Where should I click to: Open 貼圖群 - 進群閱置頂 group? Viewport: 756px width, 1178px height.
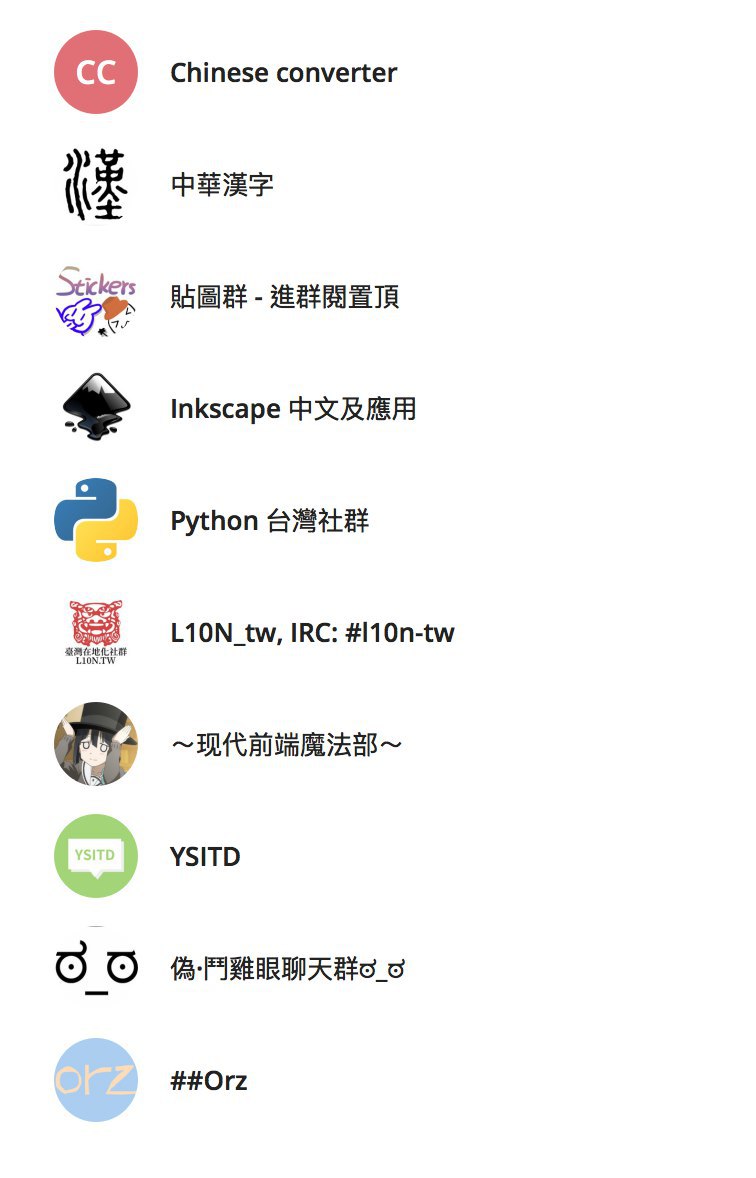tap(284, 297)
